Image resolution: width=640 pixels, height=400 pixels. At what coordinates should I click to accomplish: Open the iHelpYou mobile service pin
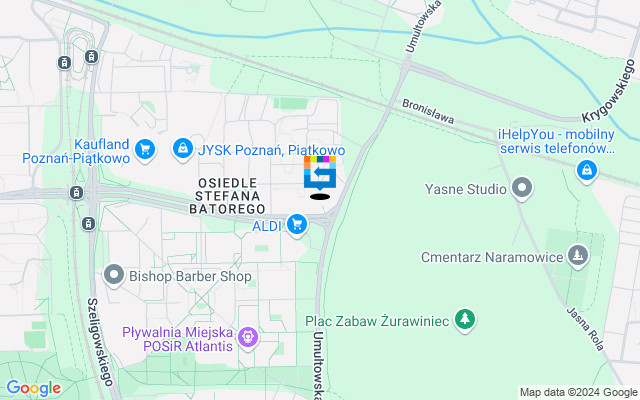(x=587, y=171)
